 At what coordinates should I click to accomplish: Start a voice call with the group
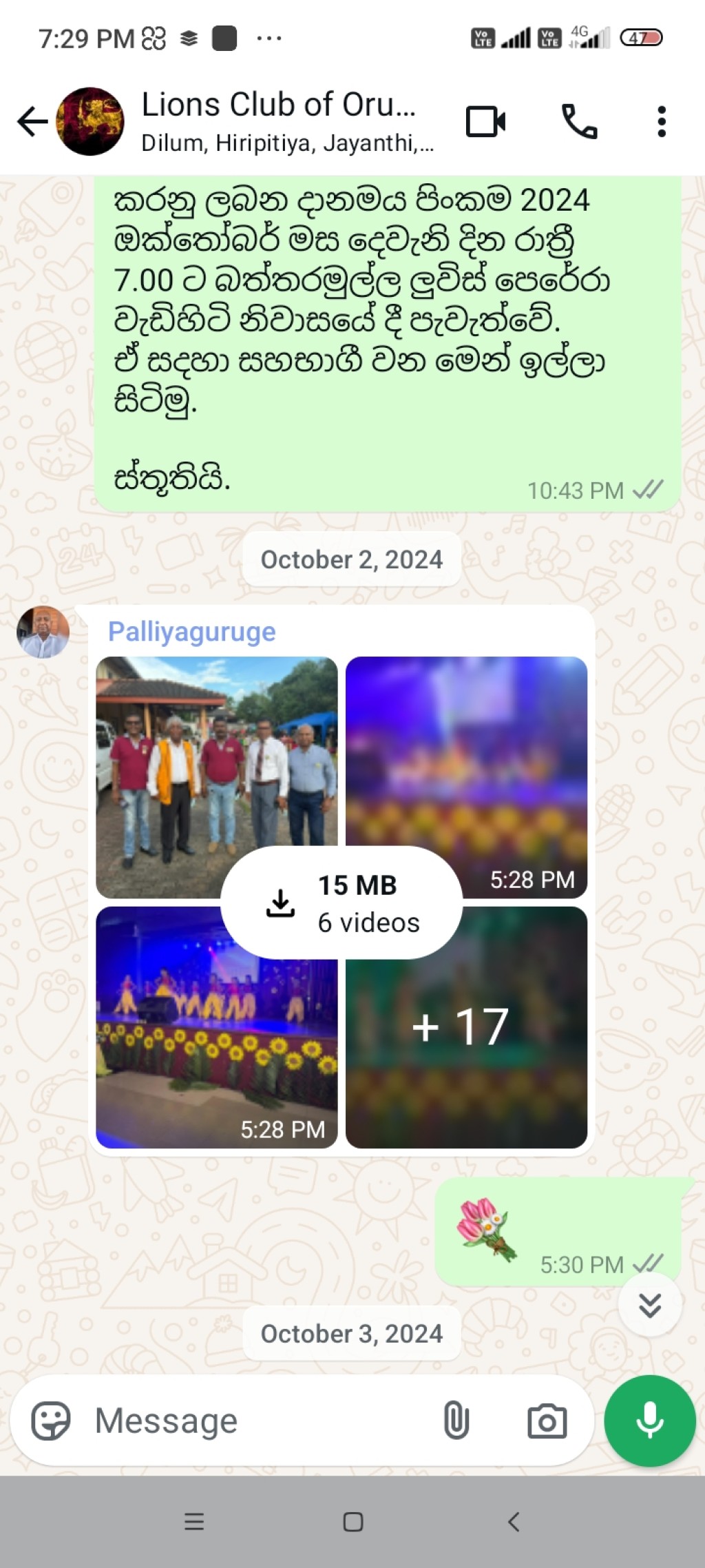tap(579, 122)
